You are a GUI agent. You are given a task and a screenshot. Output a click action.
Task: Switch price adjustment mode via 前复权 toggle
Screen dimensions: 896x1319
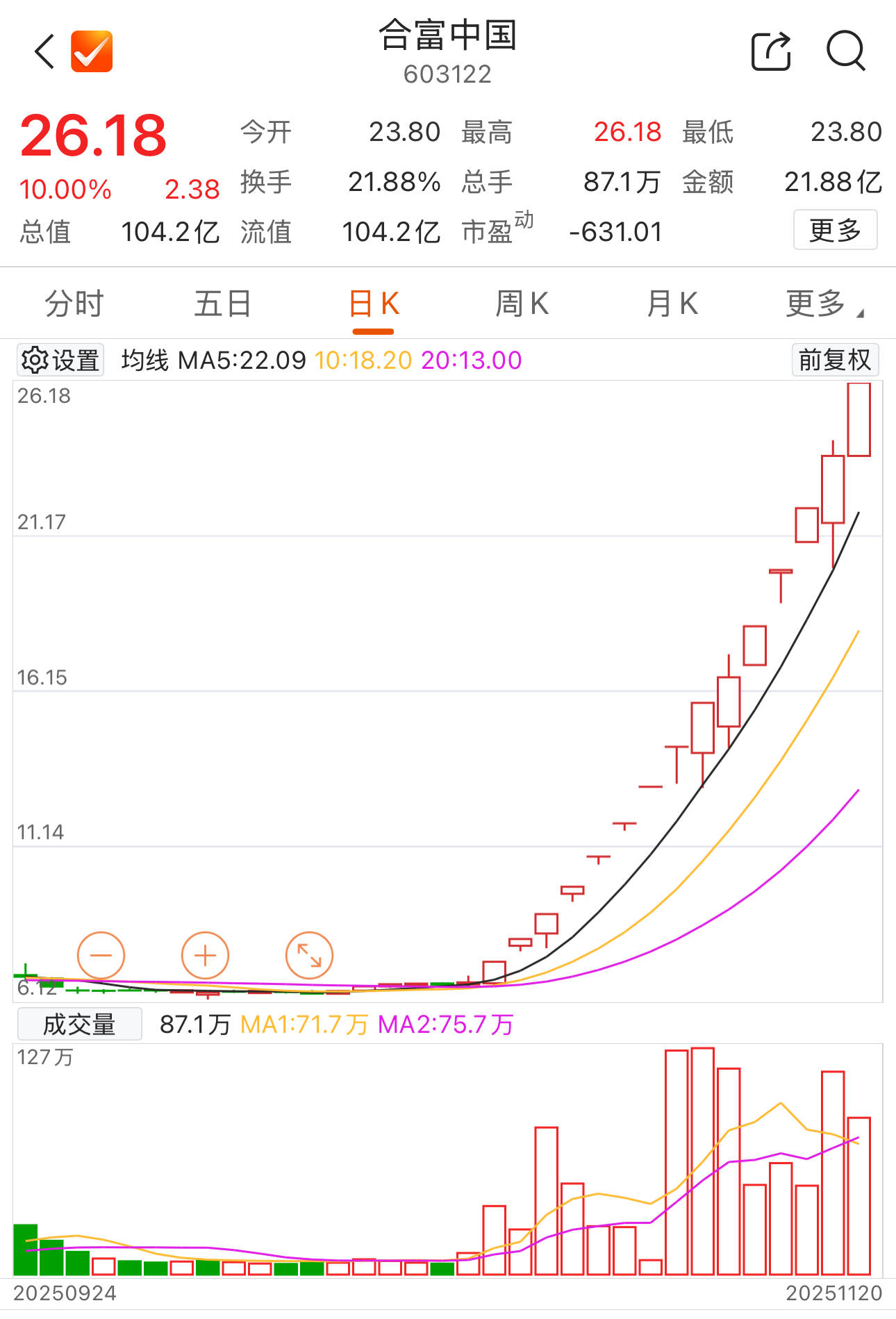(835, 359)
